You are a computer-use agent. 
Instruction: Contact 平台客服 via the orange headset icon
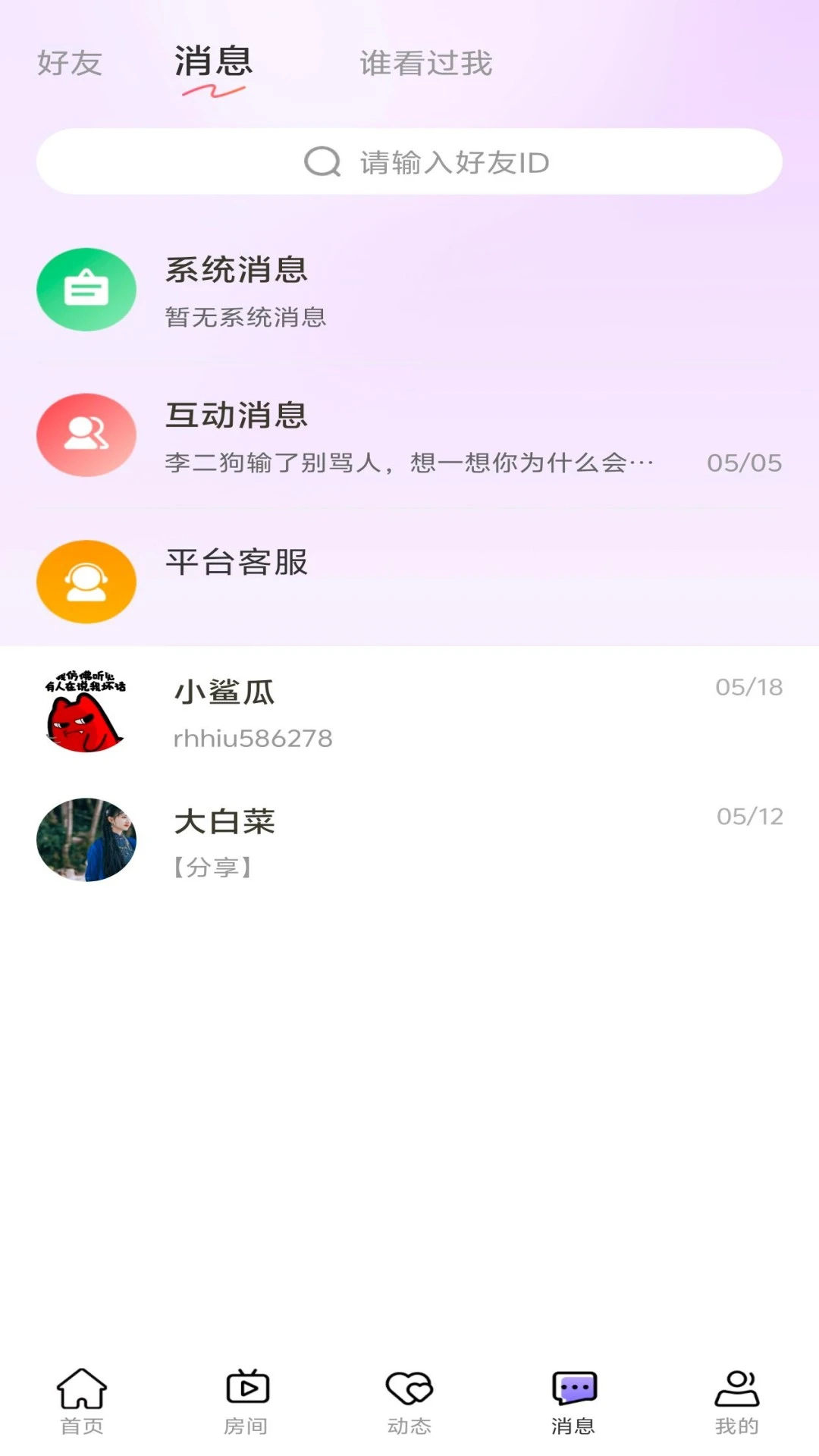86,581
